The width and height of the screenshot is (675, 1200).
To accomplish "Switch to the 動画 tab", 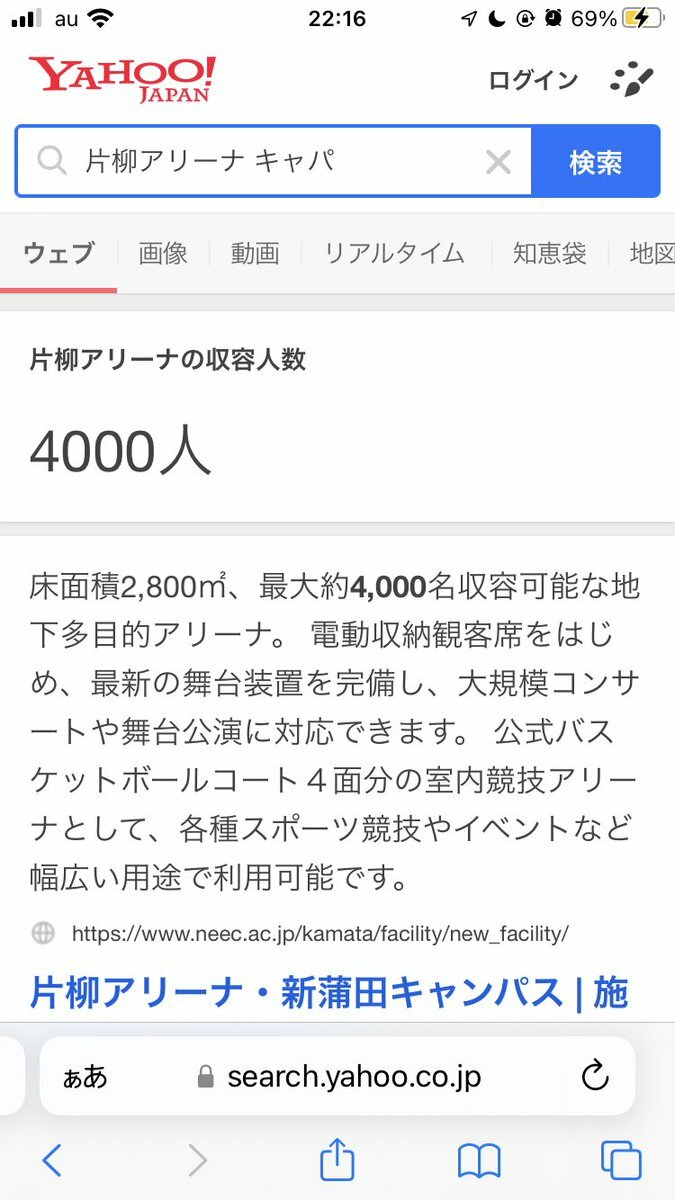I will tap(255, 253).
